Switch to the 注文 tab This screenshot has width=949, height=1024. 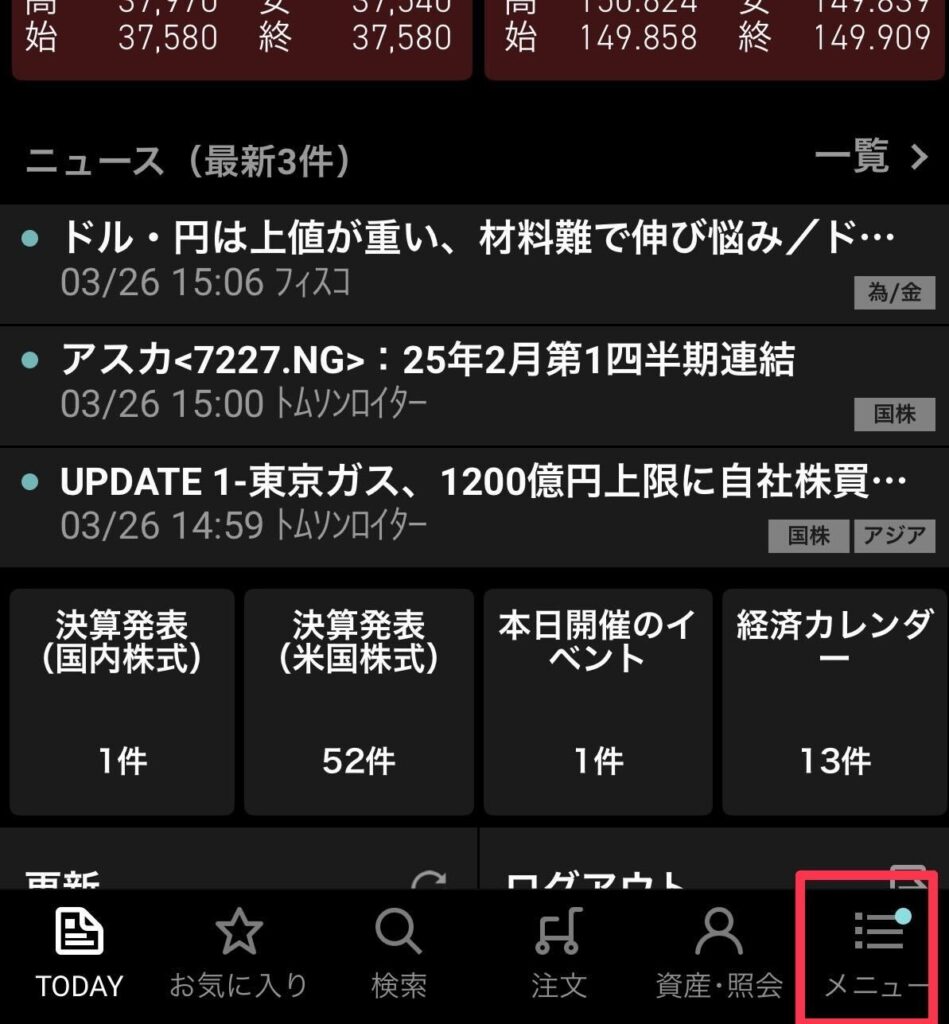558,955
